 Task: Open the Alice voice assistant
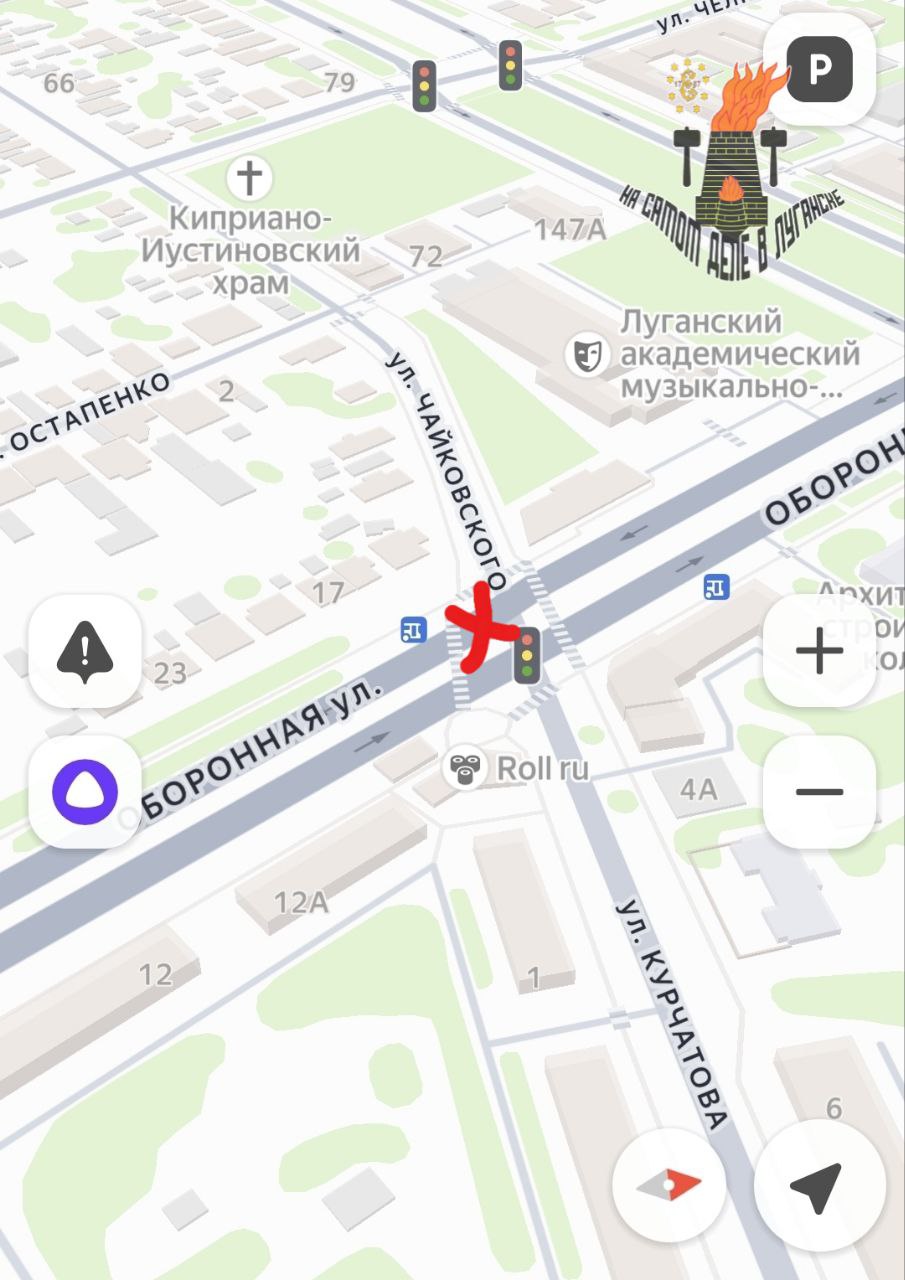pyautogui.click(x=85, y=792)
